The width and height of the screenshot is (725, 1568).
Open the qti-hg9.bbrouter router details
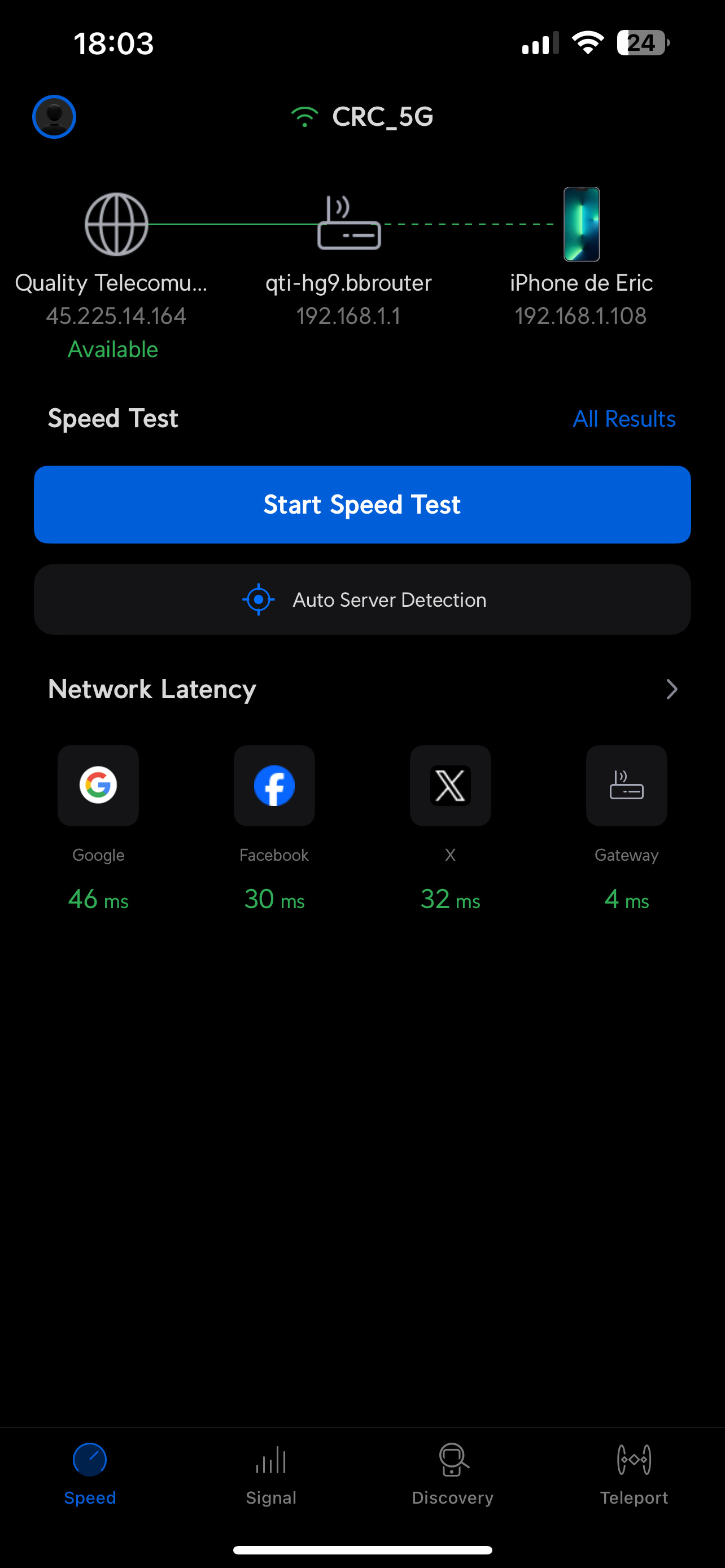[349, 225]
